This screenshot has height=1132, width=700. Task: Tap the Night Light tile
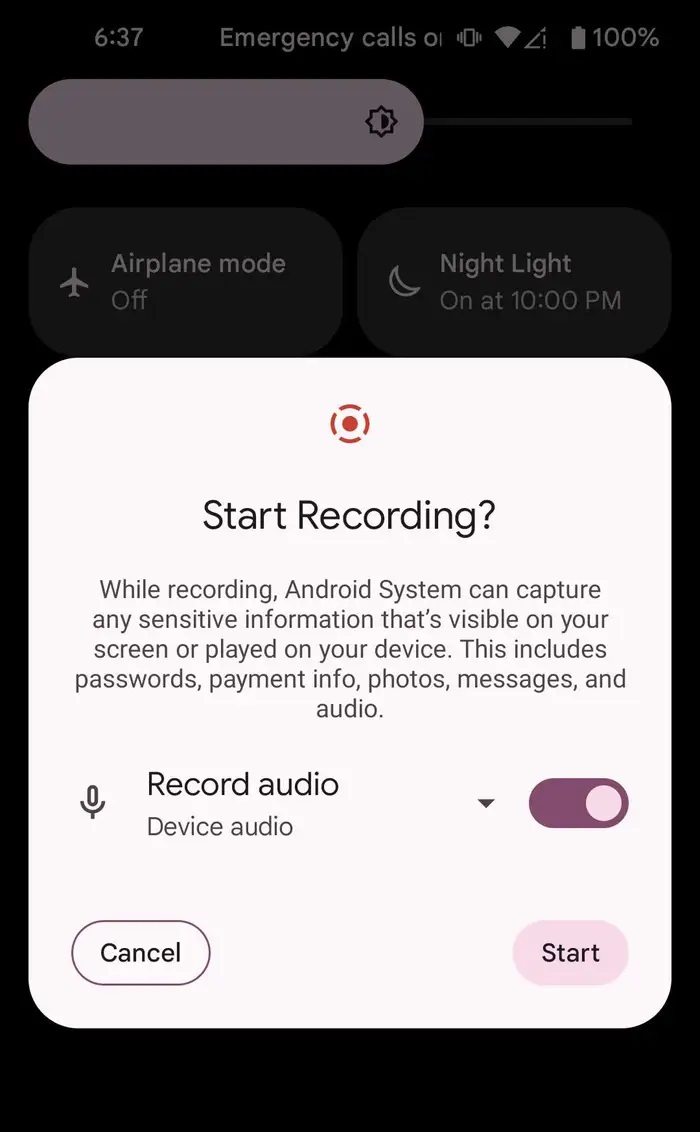(513, 281)
